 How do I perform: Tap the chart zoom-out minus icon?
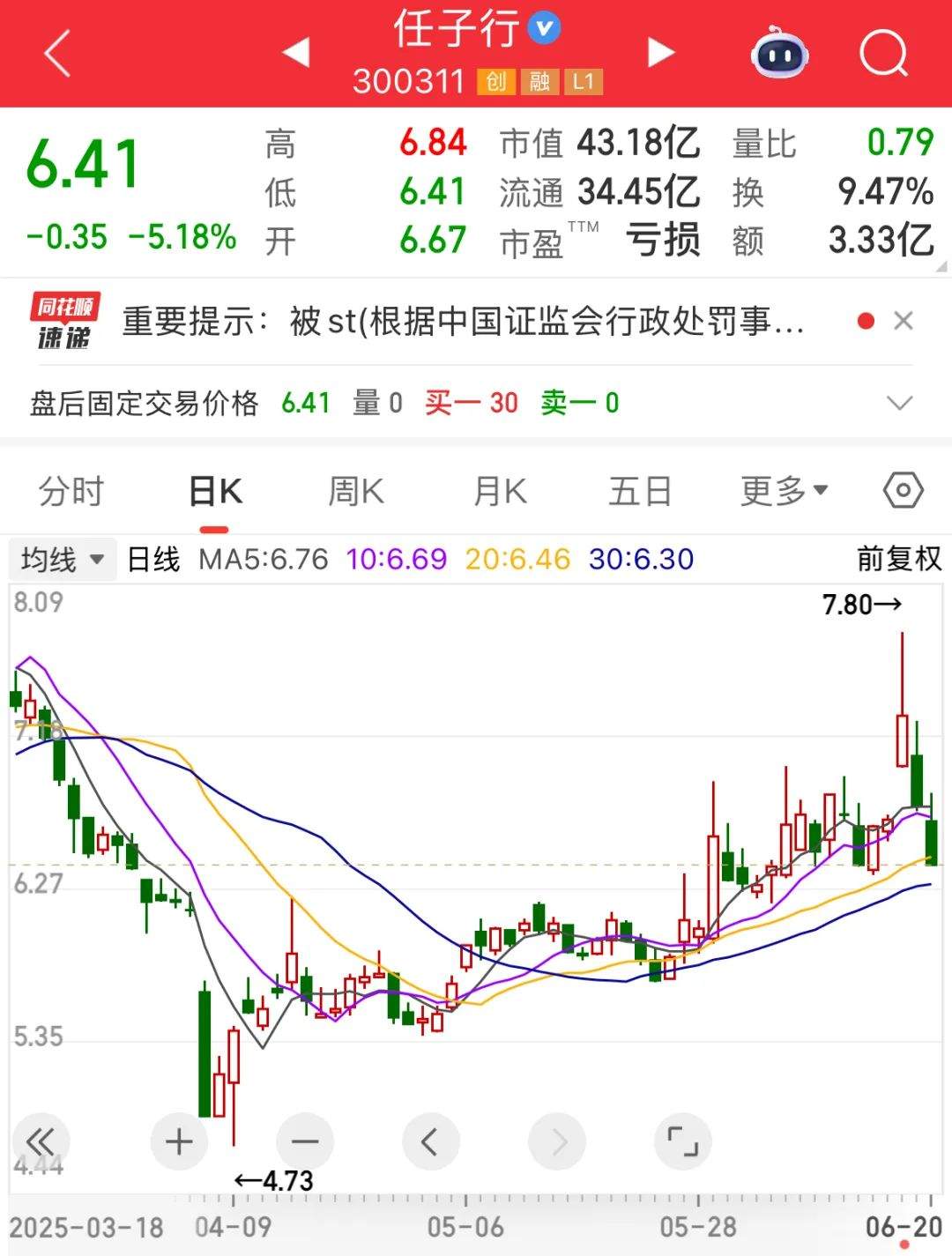pos(305,1141)
